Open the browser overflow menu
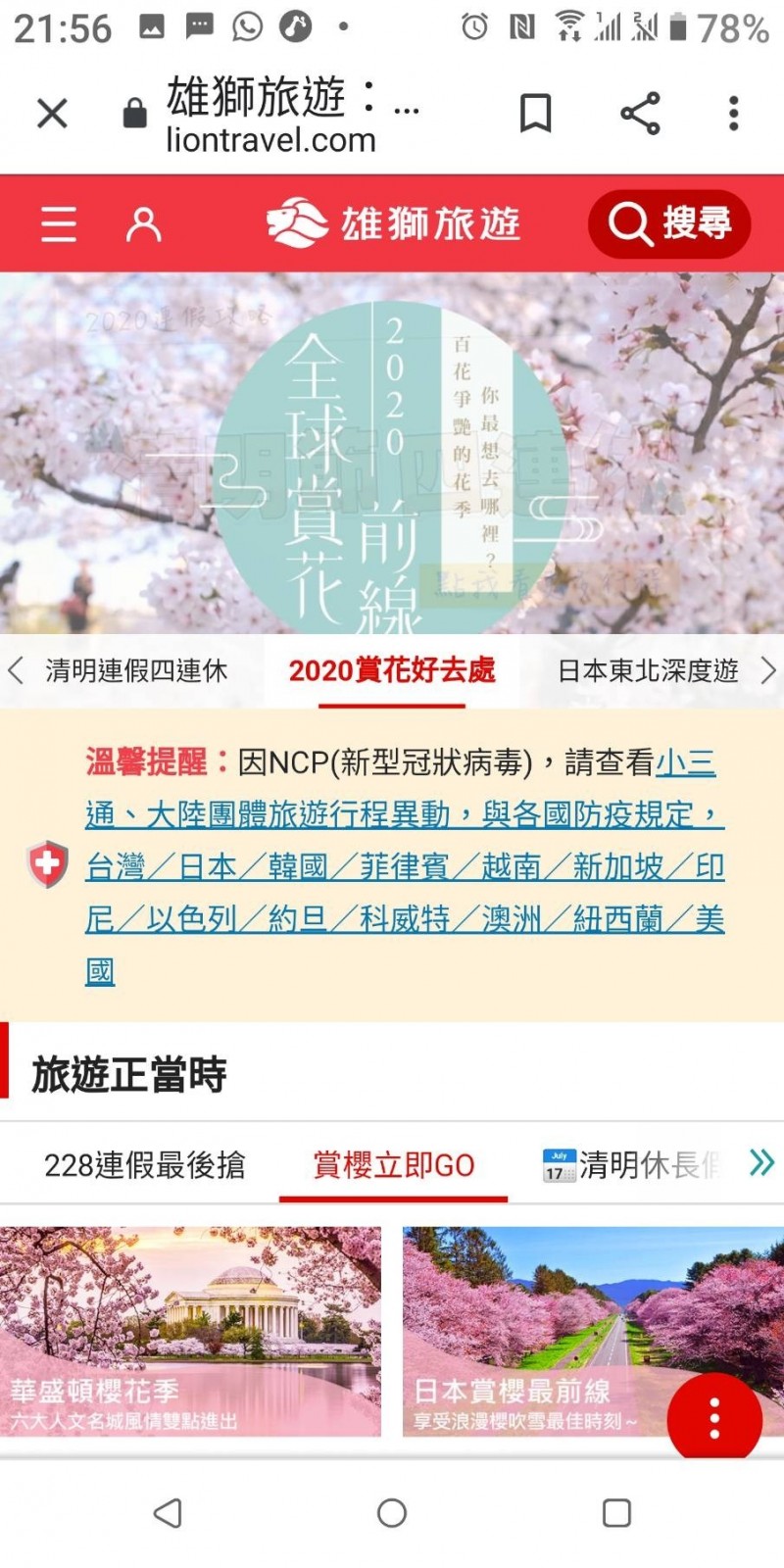 pos(734,114)
